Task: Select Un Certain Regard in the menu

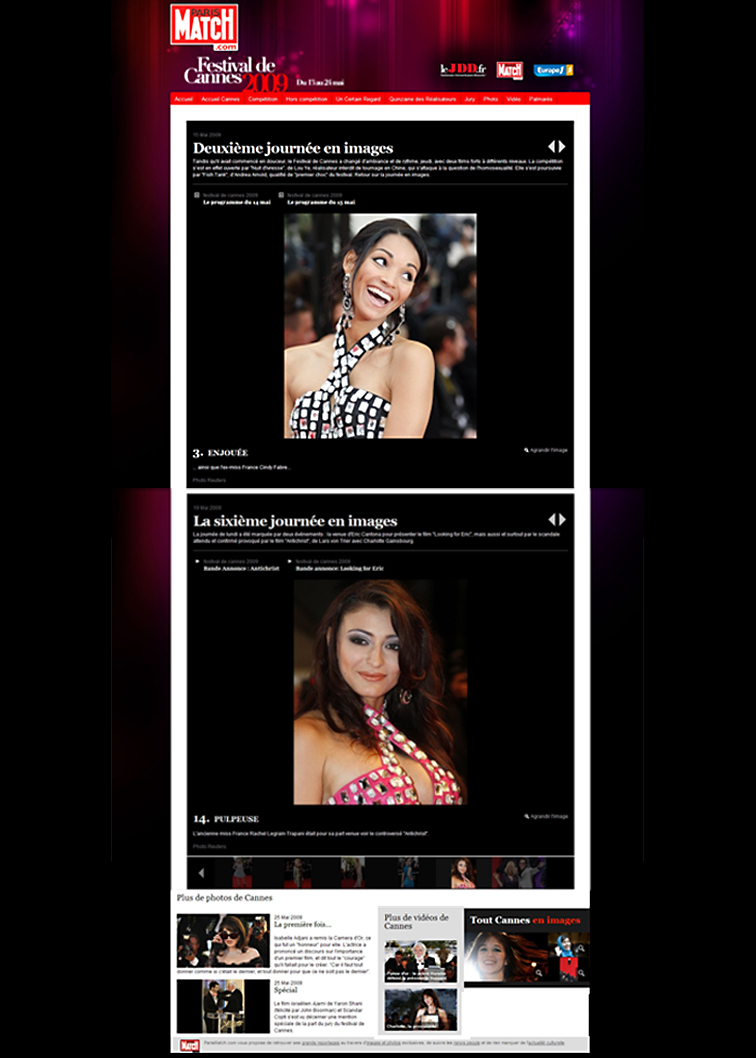Action: [x=359, y=99]
